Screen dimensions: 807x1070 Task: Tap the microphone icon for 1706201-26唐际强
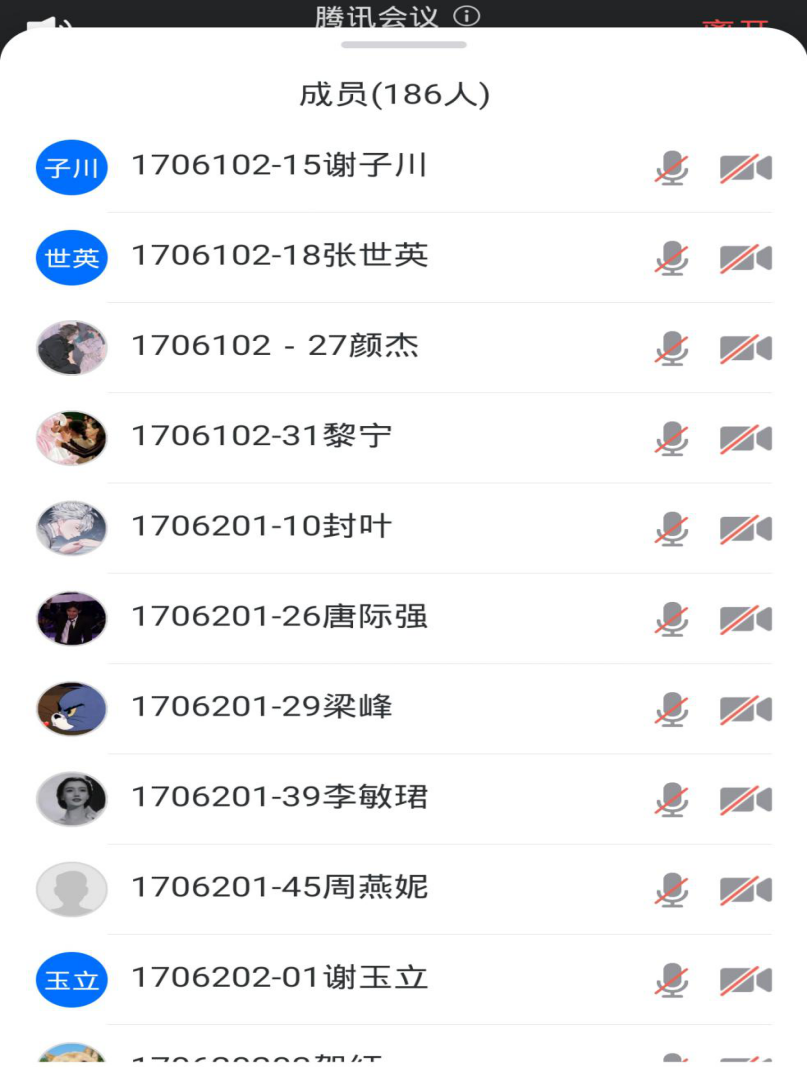(x=672, y=619)
